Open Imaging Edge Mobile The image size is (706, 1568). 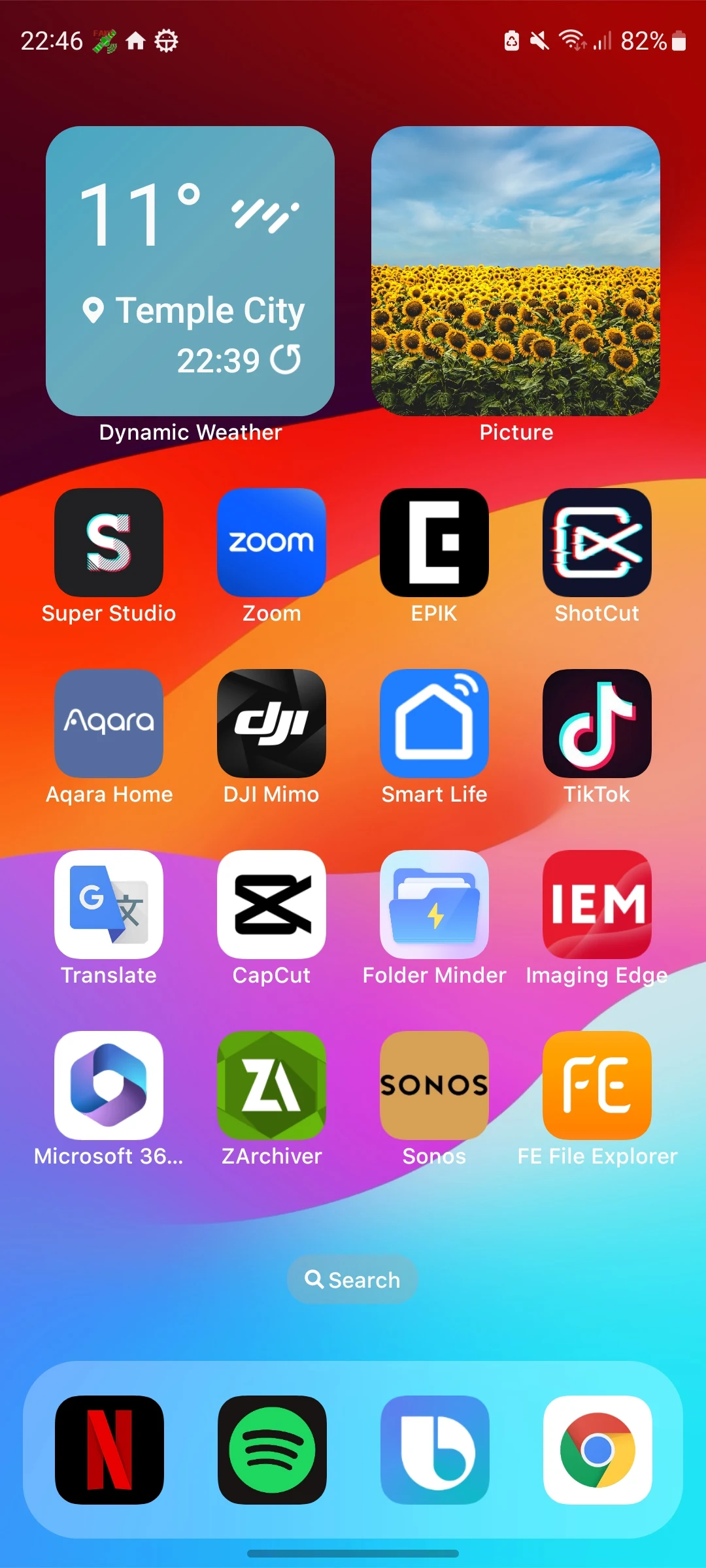(597, 905)
